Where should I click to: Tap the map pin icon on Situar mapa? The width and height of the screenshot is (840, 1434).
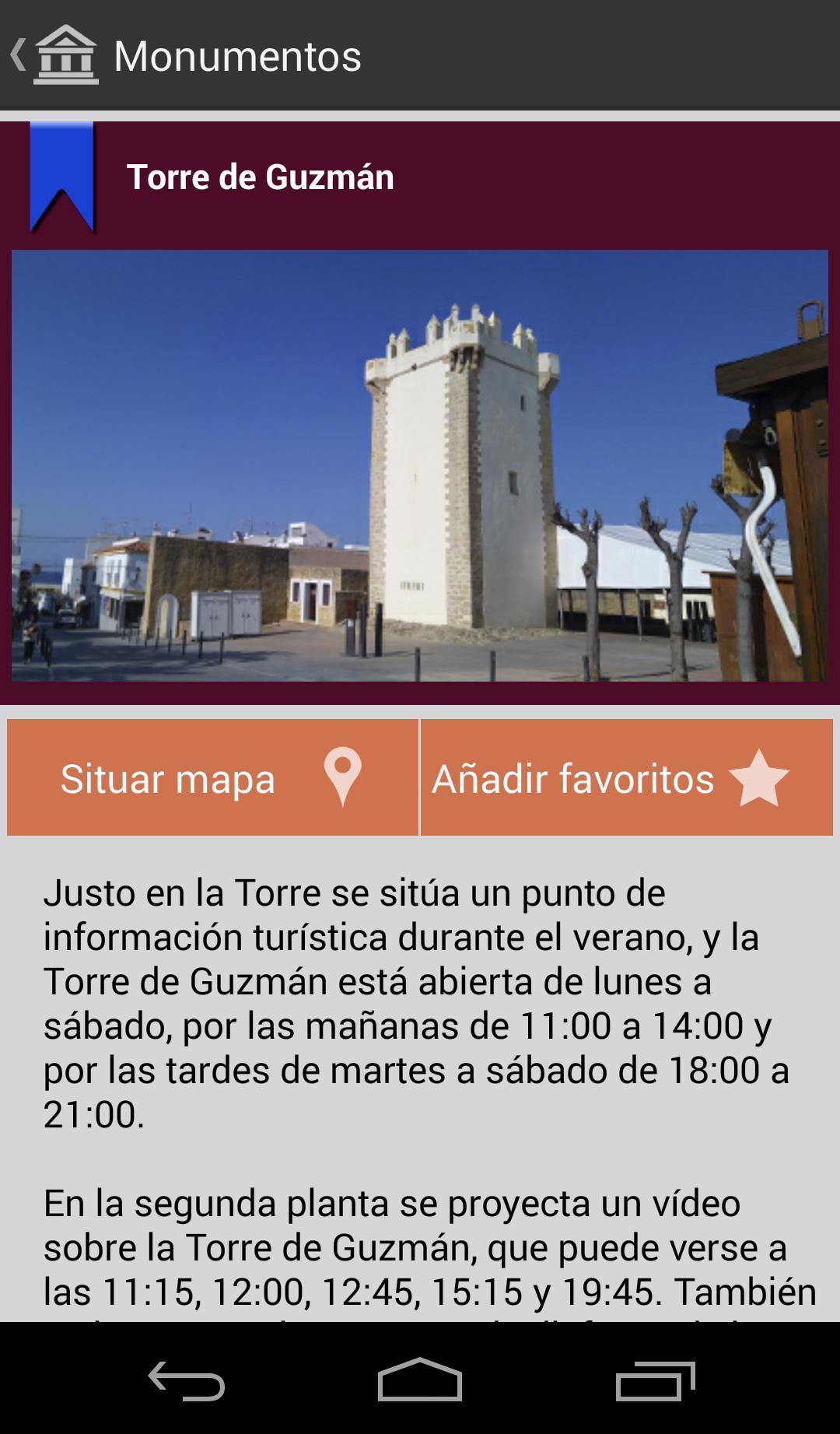tap(343, 777)
